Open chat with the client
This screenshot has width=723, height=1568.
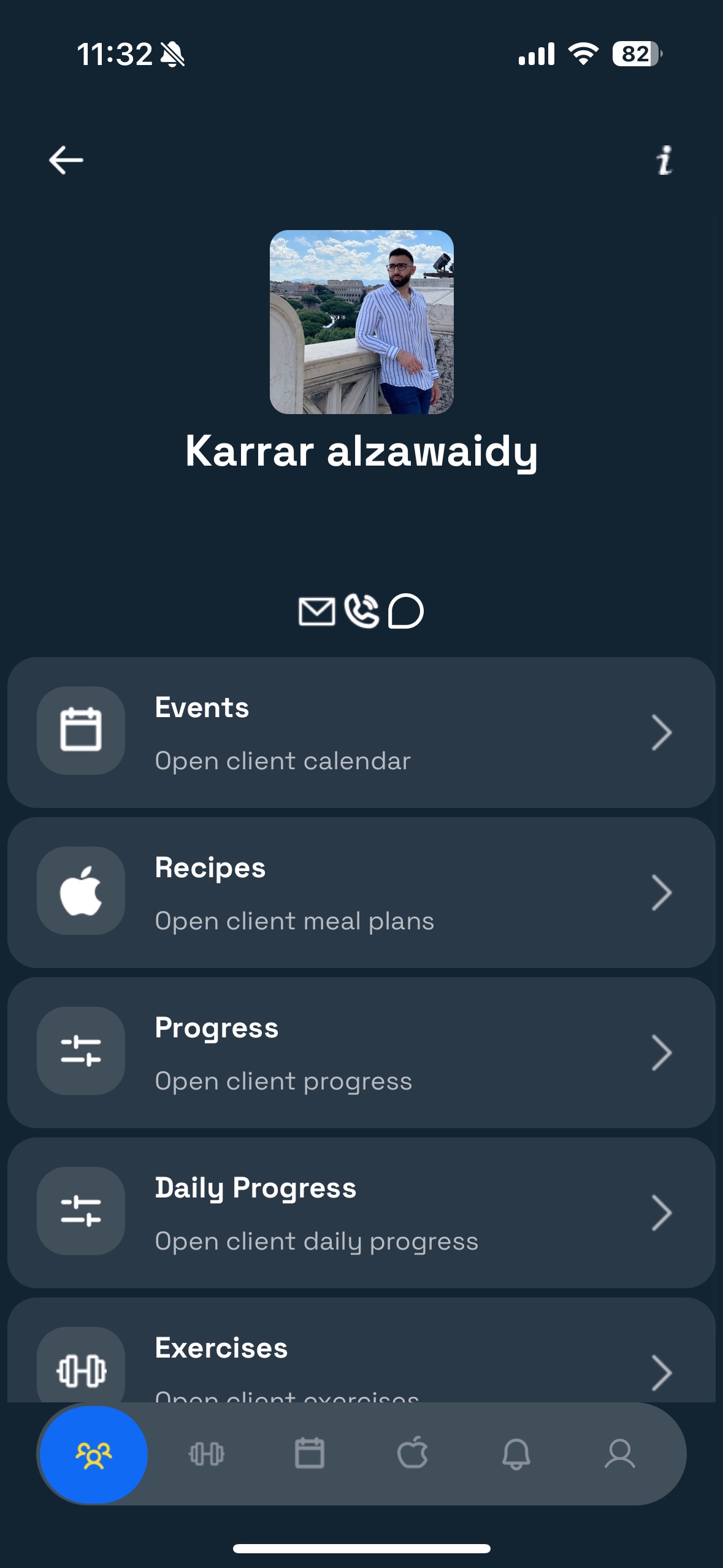(406, 612)
